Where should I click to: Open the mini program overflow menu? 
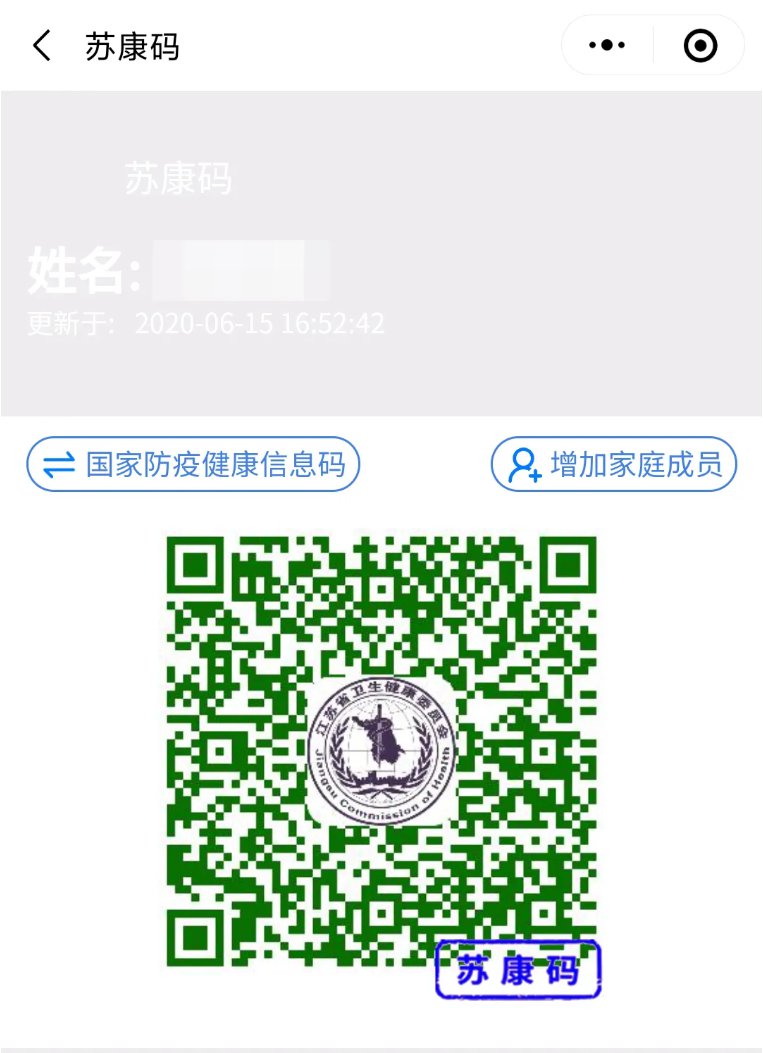pos(607,46)
